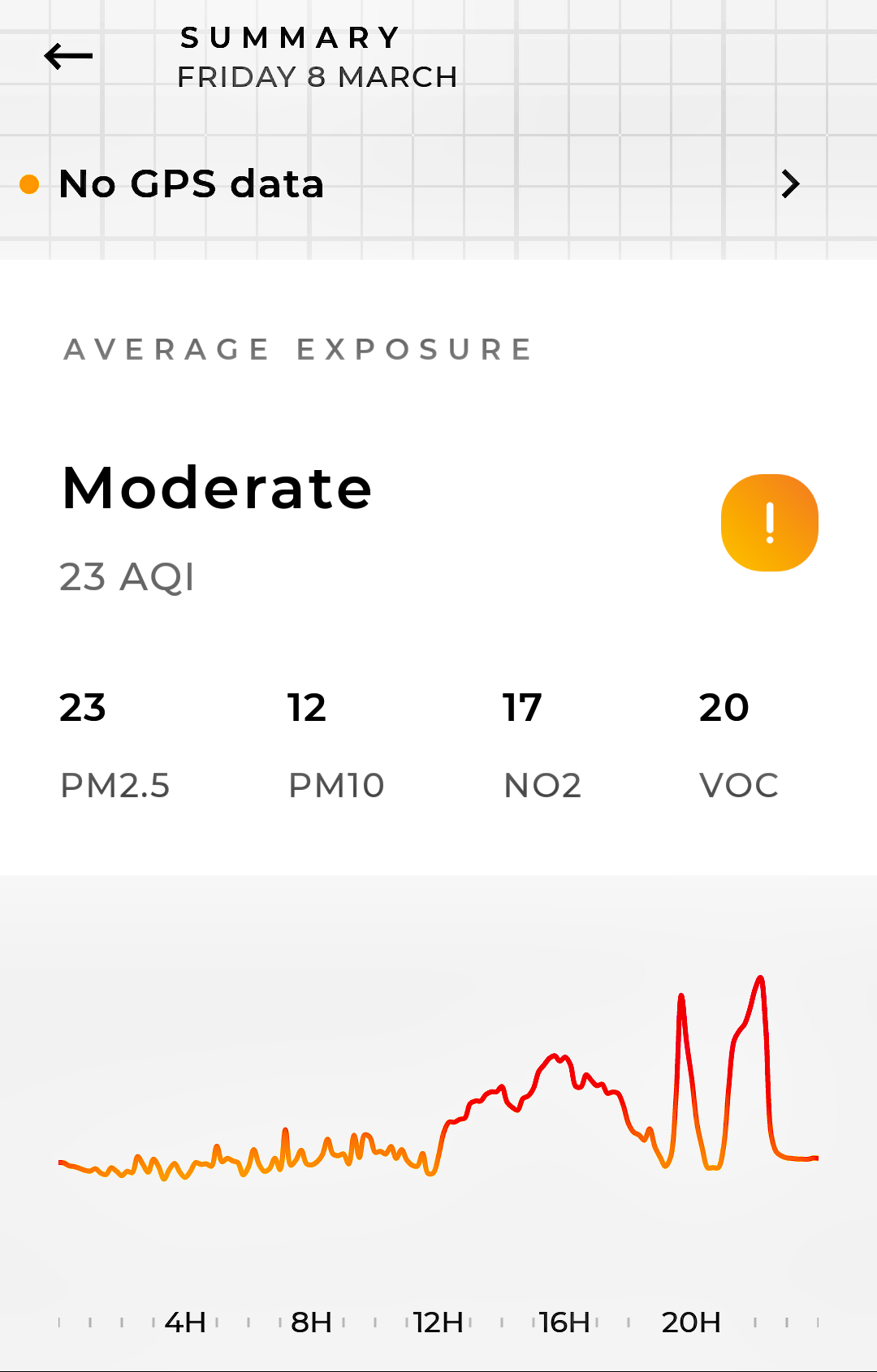The width and height of the screenshot is (877, 1372).
Task: Tap the orange exposure warning icon
Action: pos(769,523)
